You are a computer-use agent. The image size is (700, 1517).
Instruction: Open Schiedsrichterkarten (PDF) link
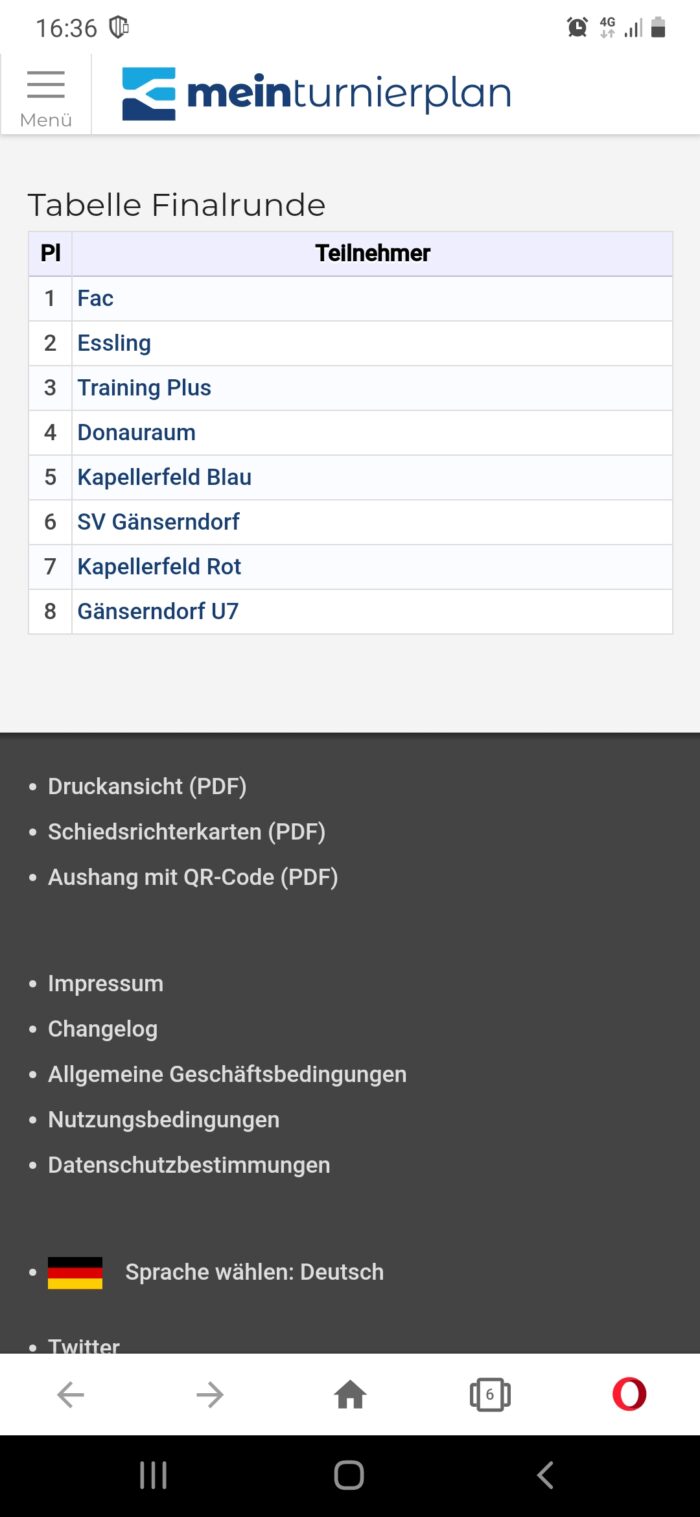click(x=187, y=832)
